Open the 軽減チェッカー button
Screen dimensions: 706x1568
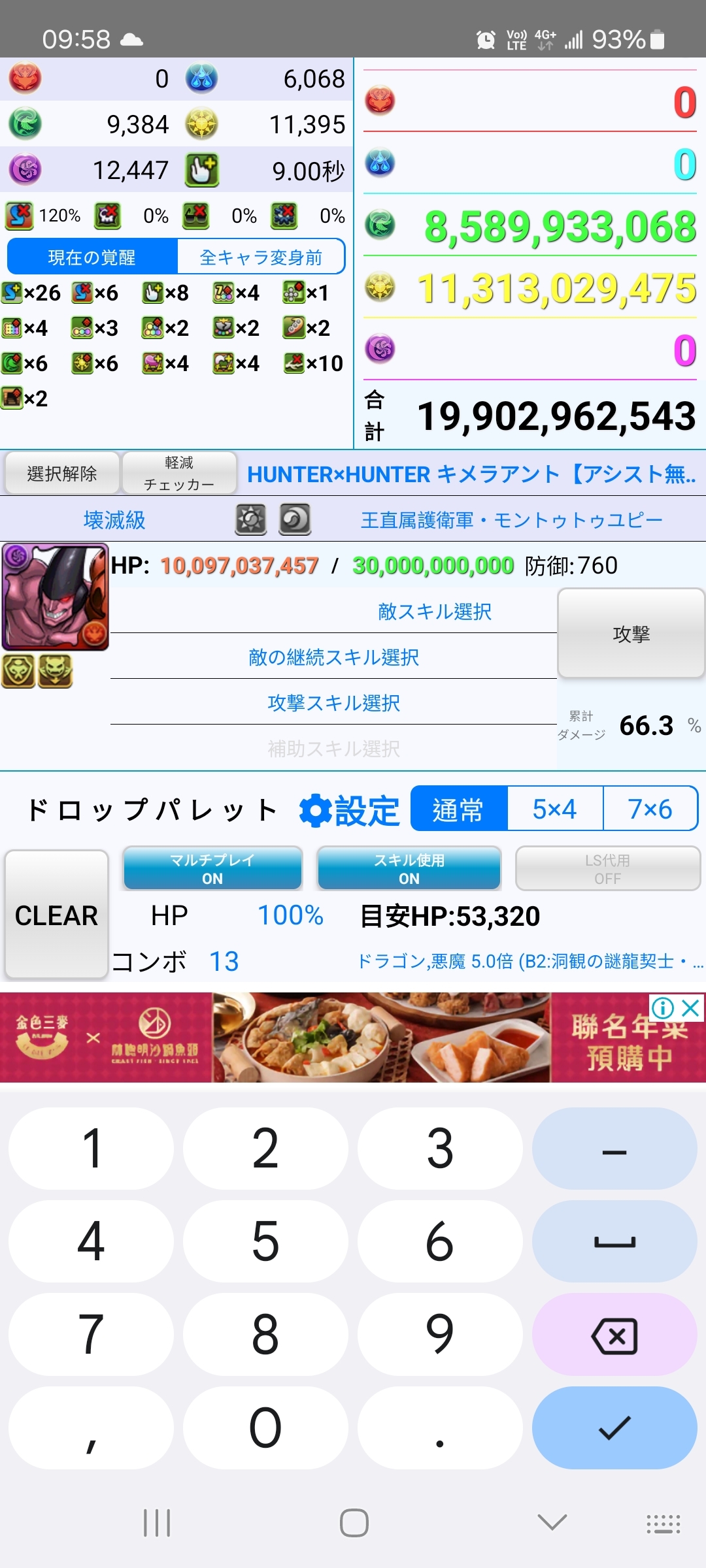tap(179, 473)
